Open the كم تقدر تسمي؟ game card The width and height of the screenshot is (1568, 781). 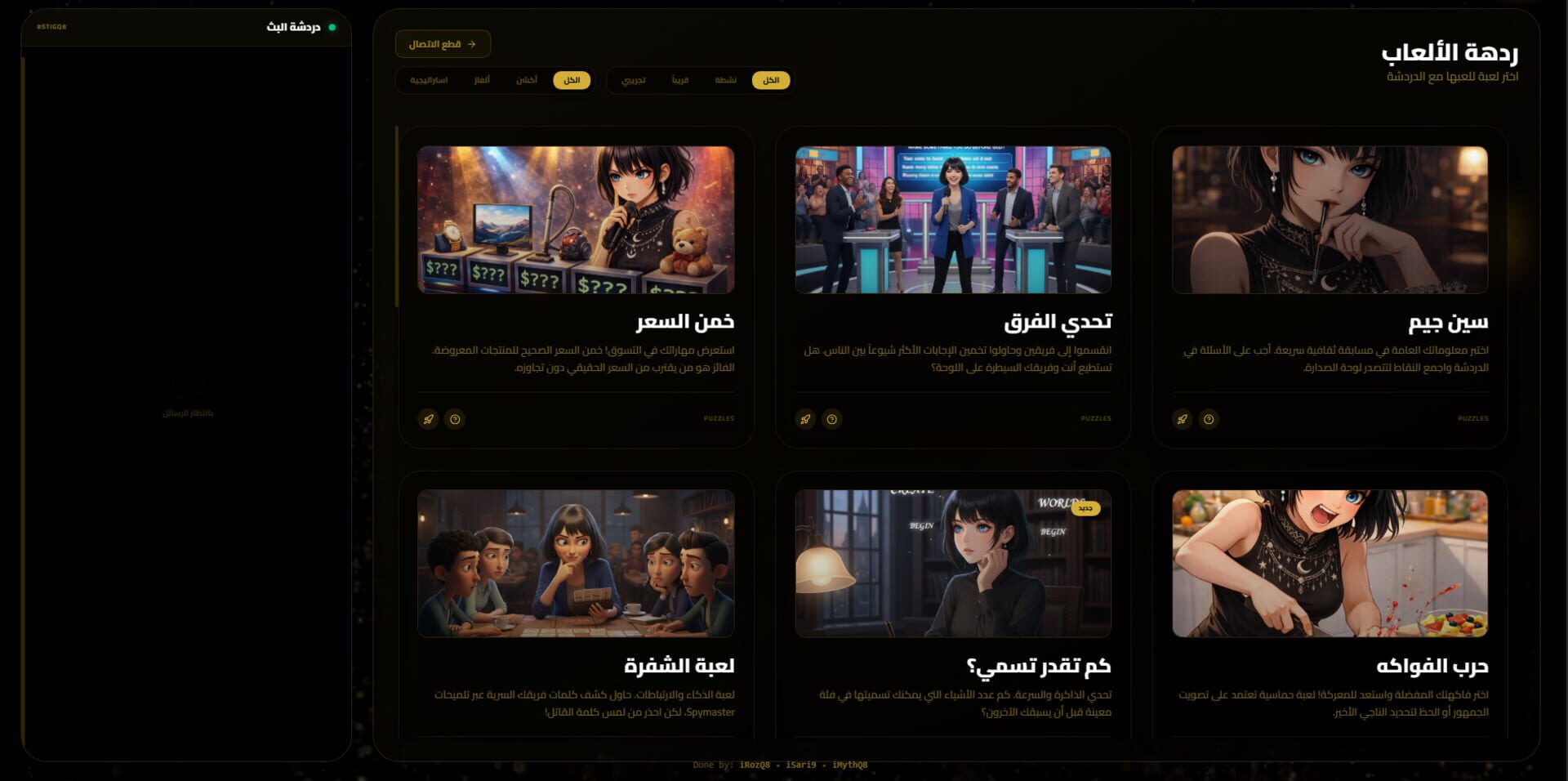pyautogui.click(x=952, y=564)
